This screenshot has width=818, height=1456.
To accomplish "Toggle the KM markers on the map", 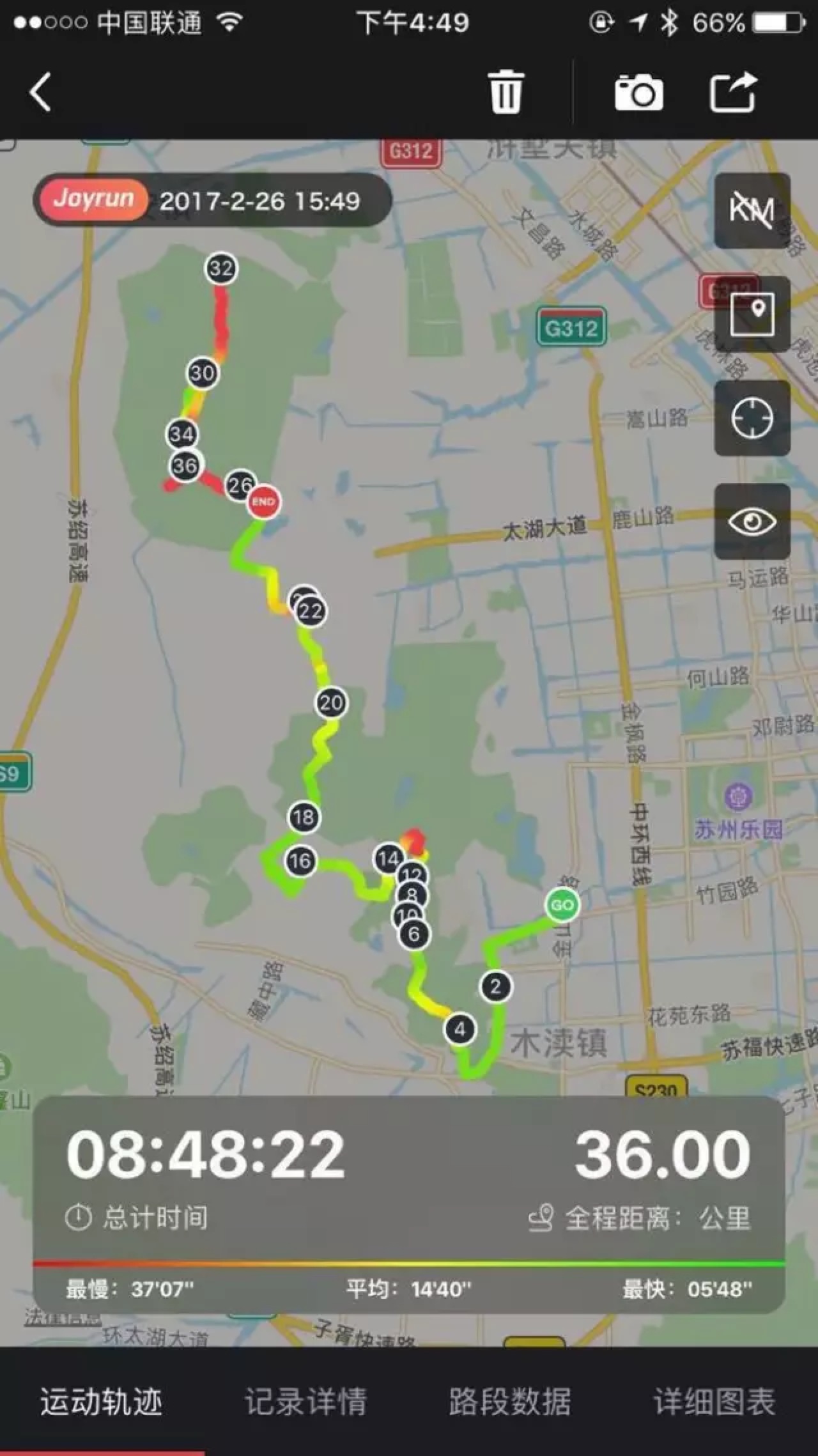I will click(x=752, y=210).
